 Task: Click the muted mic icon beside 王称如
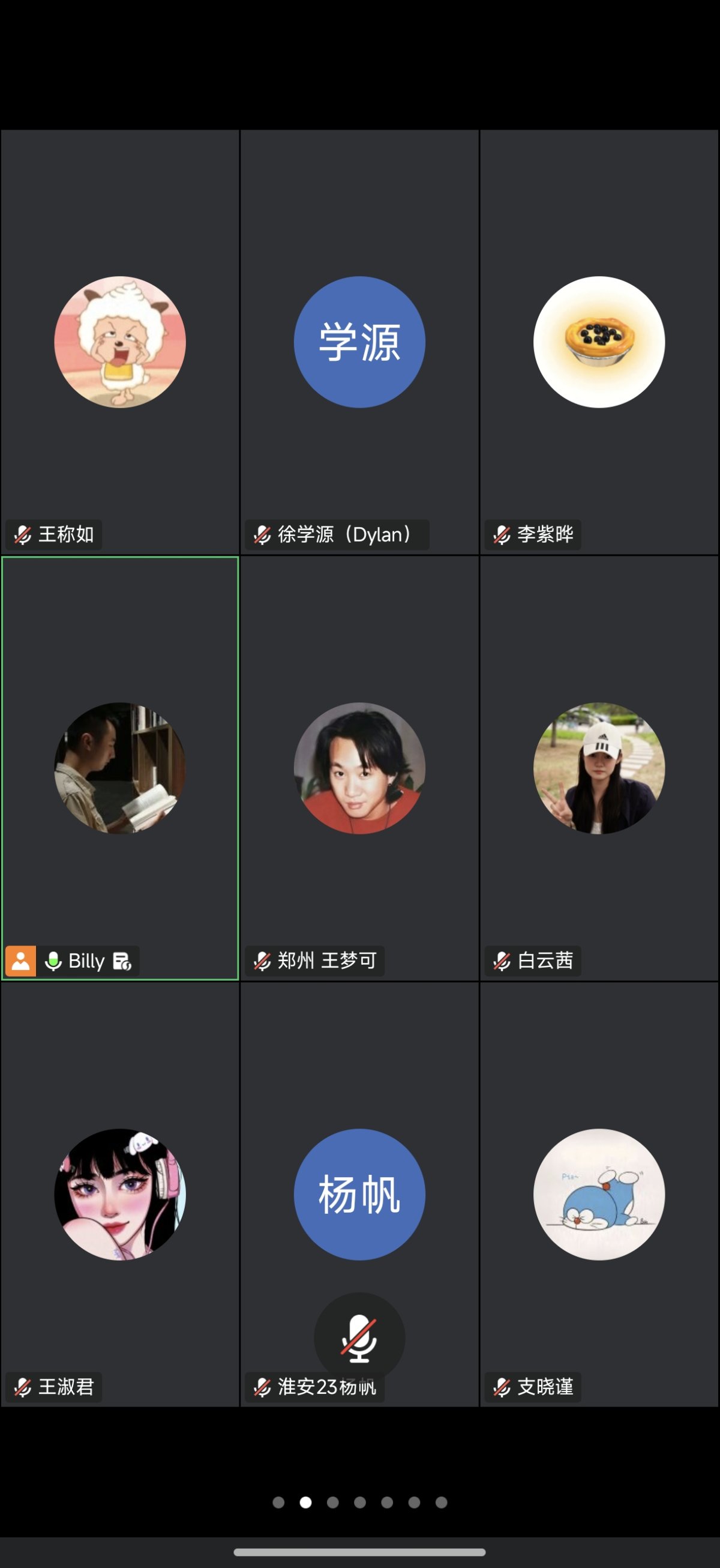(22, 534)
